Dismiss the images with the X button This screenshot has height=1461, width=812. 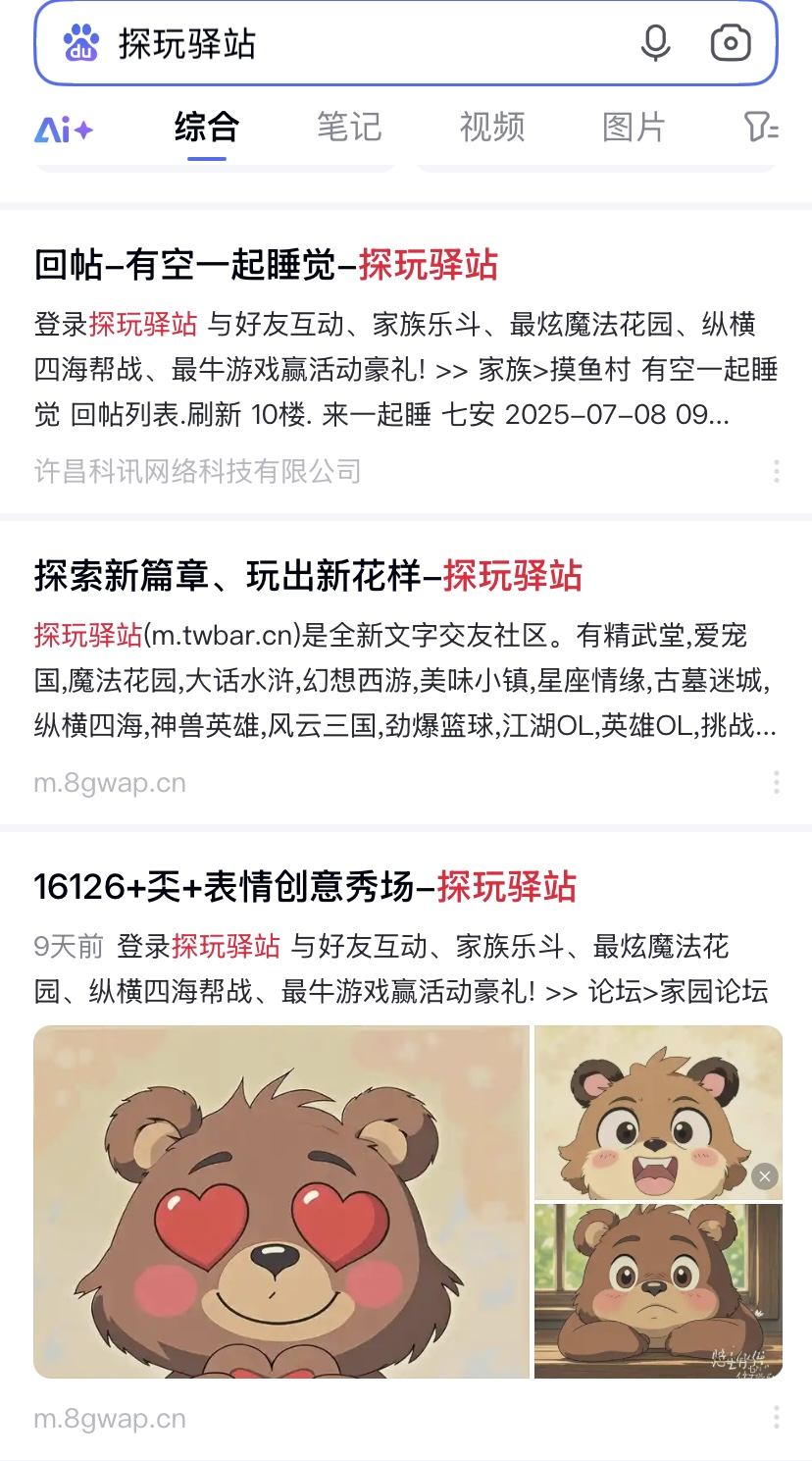coord(765,1175)
